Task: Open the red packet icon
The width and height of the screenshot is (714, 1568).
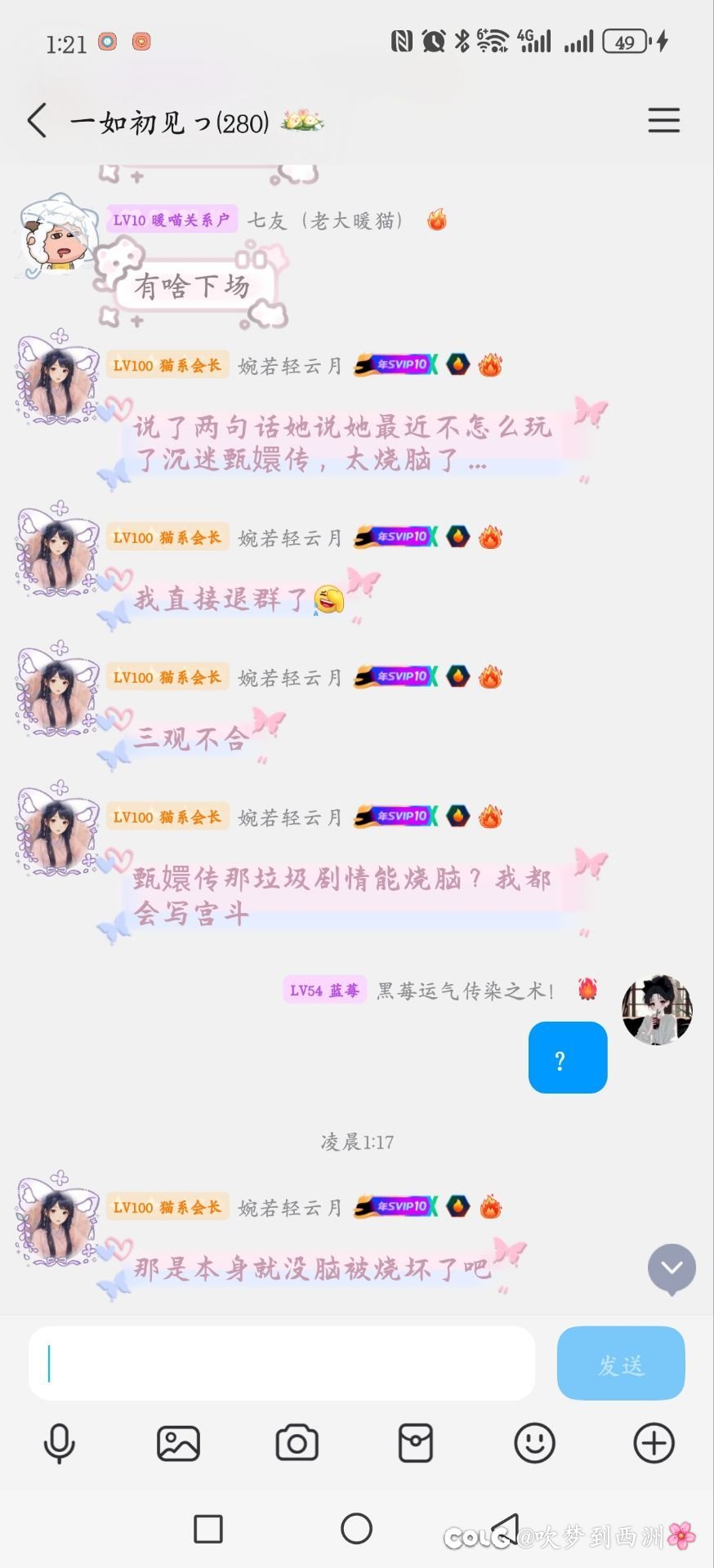Action: [x=415, y=1444]
